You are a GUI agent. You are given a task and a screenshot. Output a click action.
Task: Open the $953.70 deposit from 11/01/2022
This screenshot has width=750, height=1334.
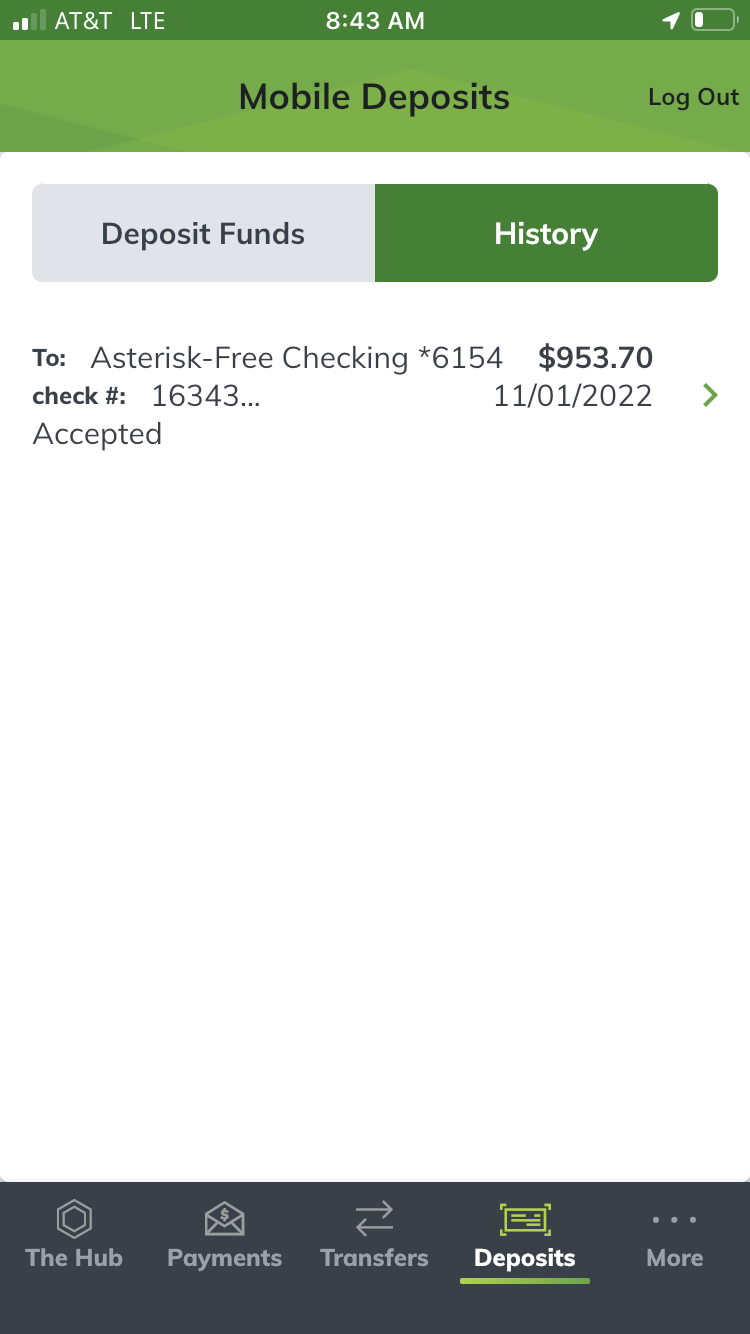[x=375, y=395]
